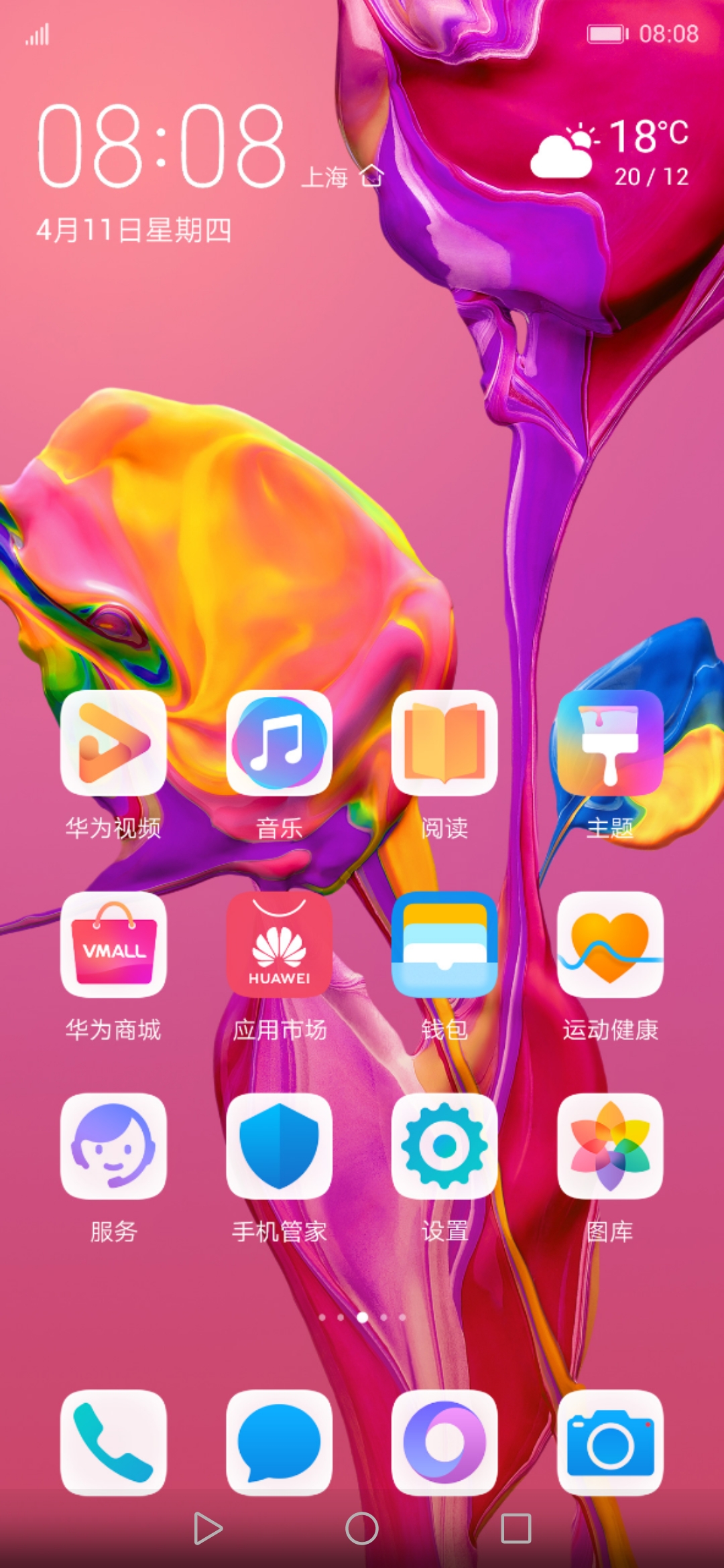Viewport: 724px width, 1568px height.
Task: Open the weather widget showing 18°C
Action: (610, 151)
